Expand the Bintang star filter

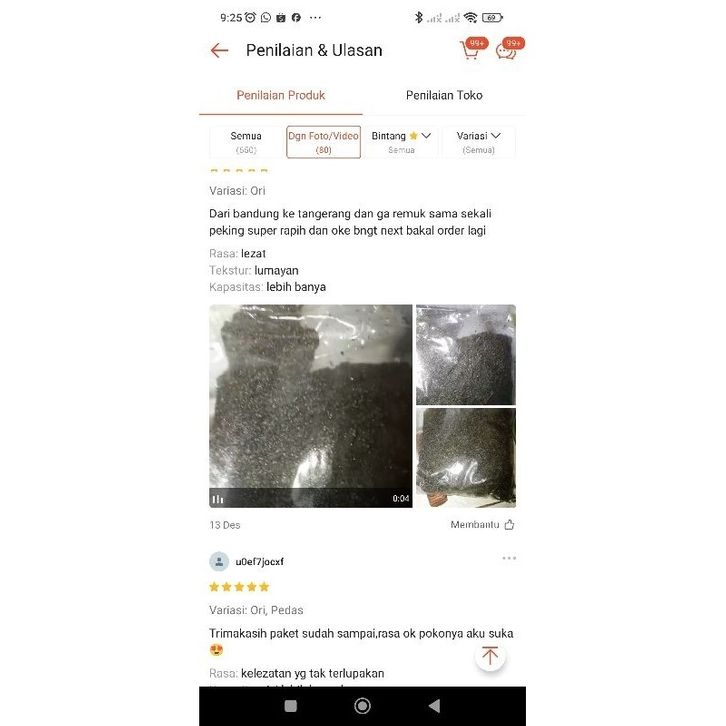click(x=401, y=142)
